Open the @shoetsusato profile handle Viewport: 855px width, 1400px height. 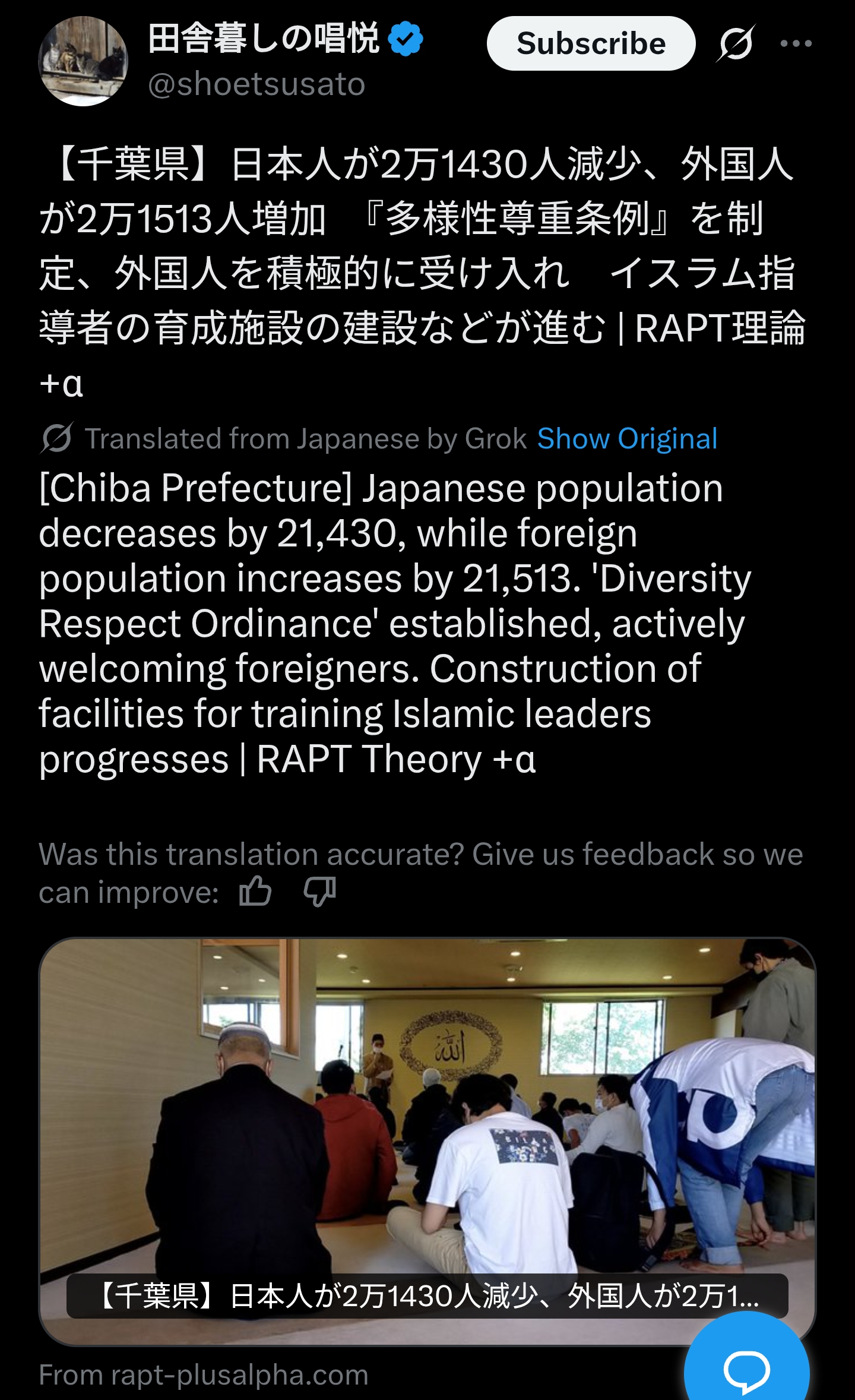coord(256,84)
